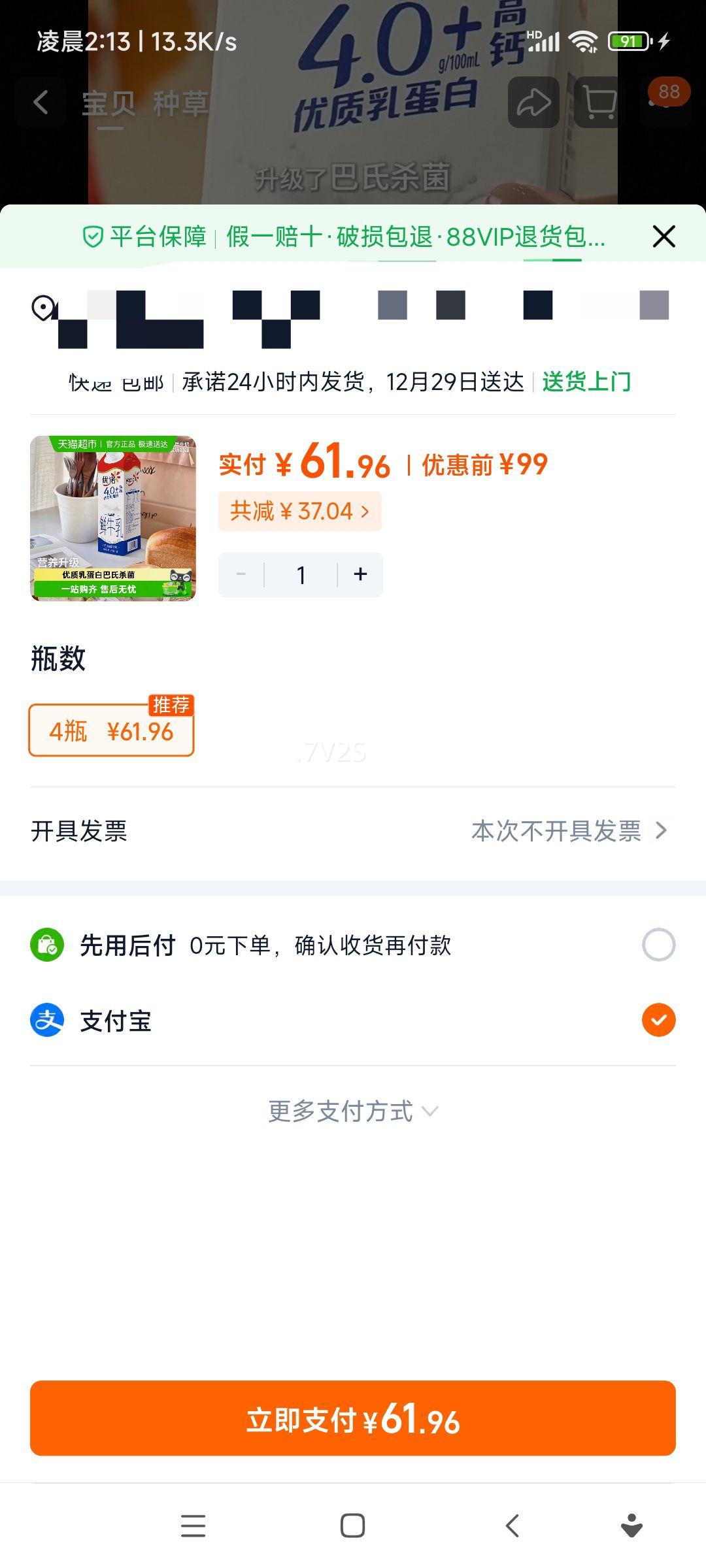Expand the 共减 ¥37.04 discount details
706x1568 pixels.
coord(301,511)
